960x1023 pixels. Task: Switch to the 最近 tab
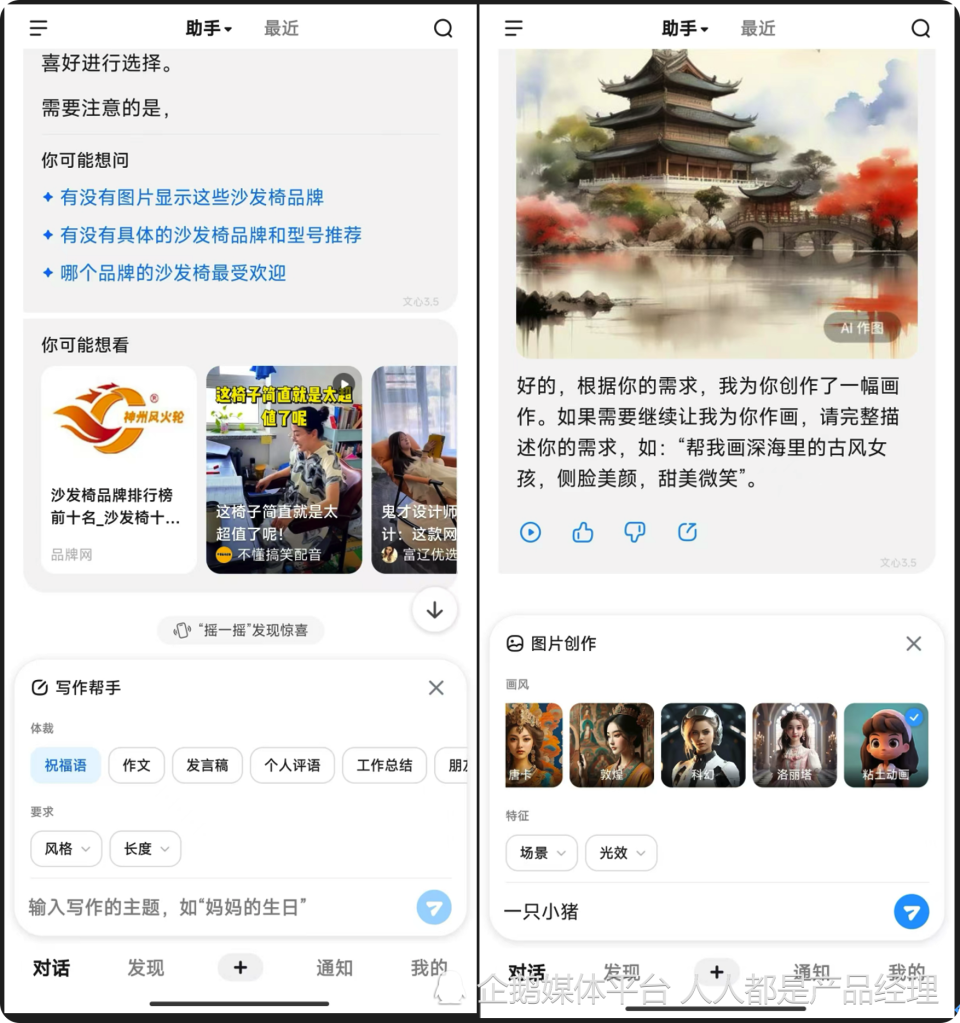tap(281, 28)
